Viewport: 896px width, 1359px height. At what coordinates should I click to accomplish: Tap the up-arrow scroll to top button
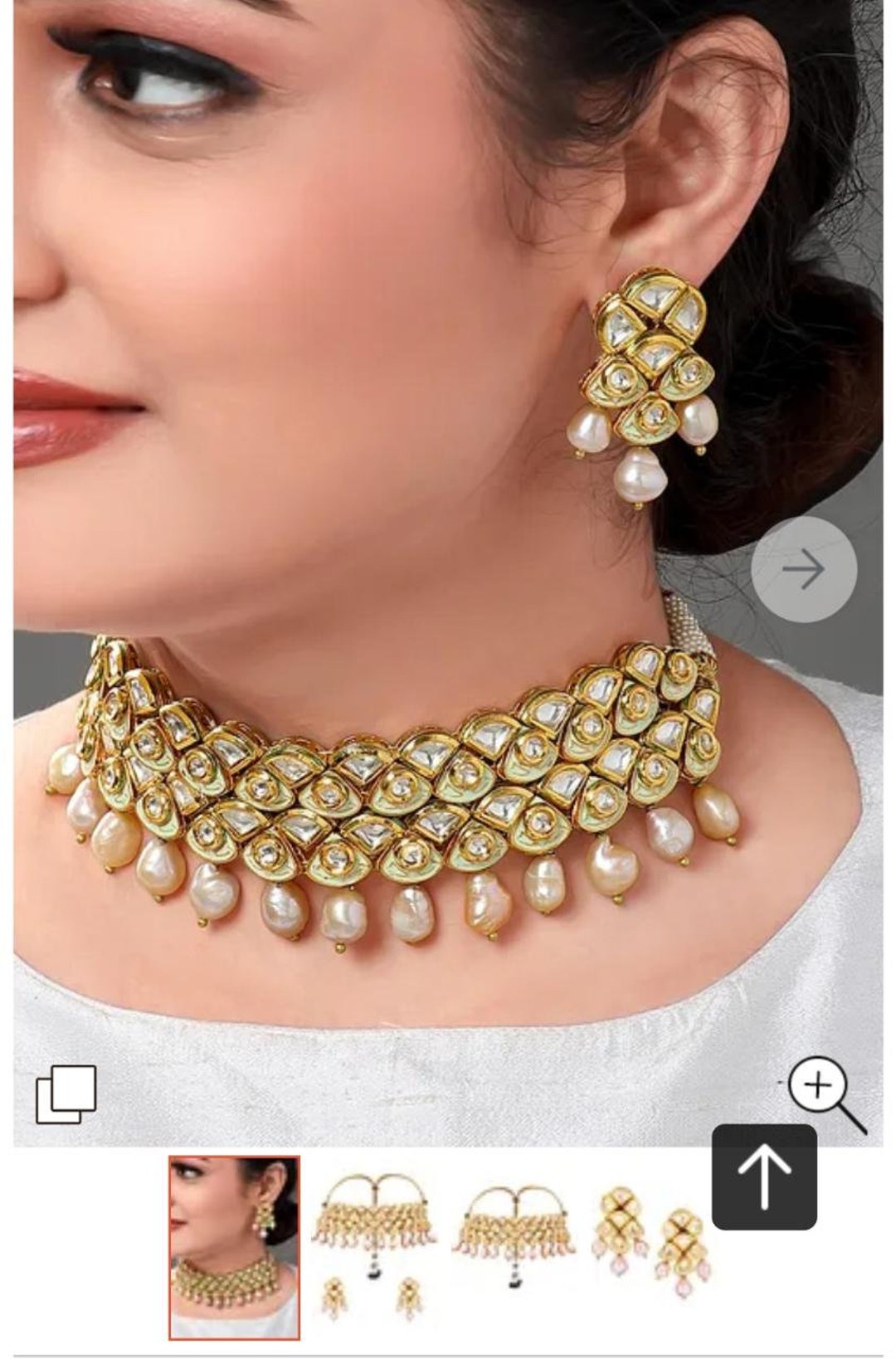pyautogui.click(x=764, y=1176)
